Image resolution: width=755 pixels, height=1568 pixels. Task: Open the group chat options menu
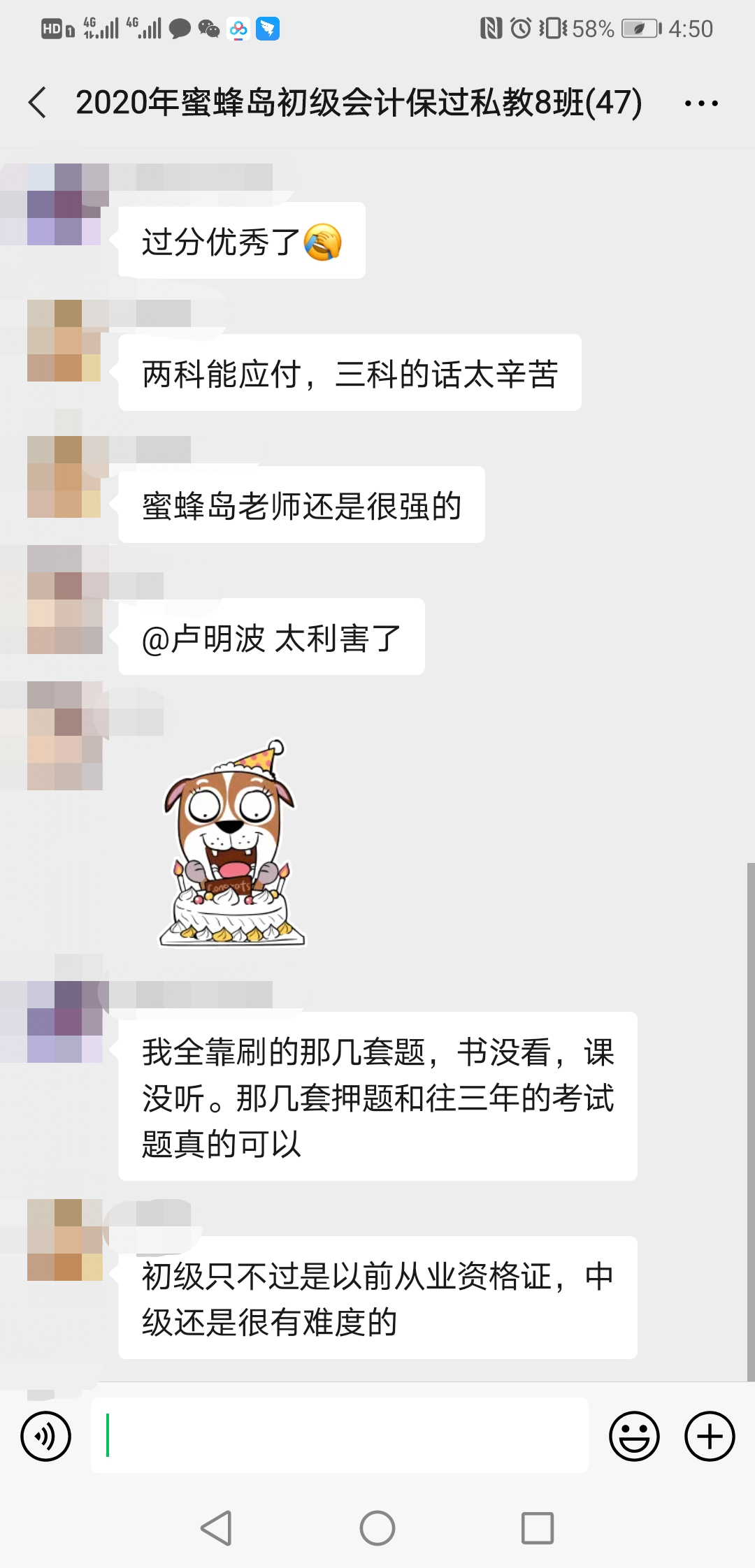coord(700,103)
